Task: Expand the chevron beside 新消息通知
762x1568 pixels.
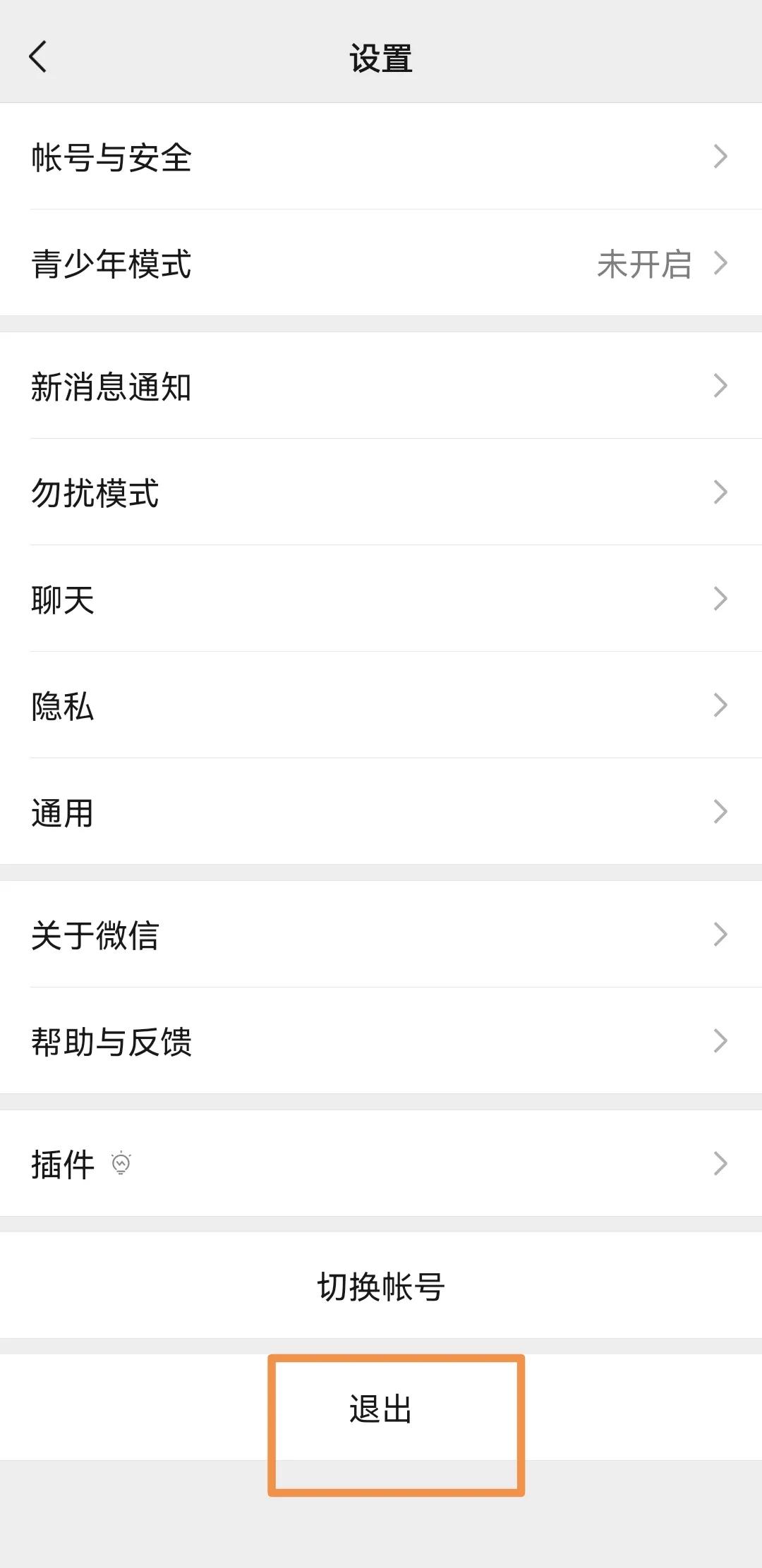Action: (x=721, y=386)
